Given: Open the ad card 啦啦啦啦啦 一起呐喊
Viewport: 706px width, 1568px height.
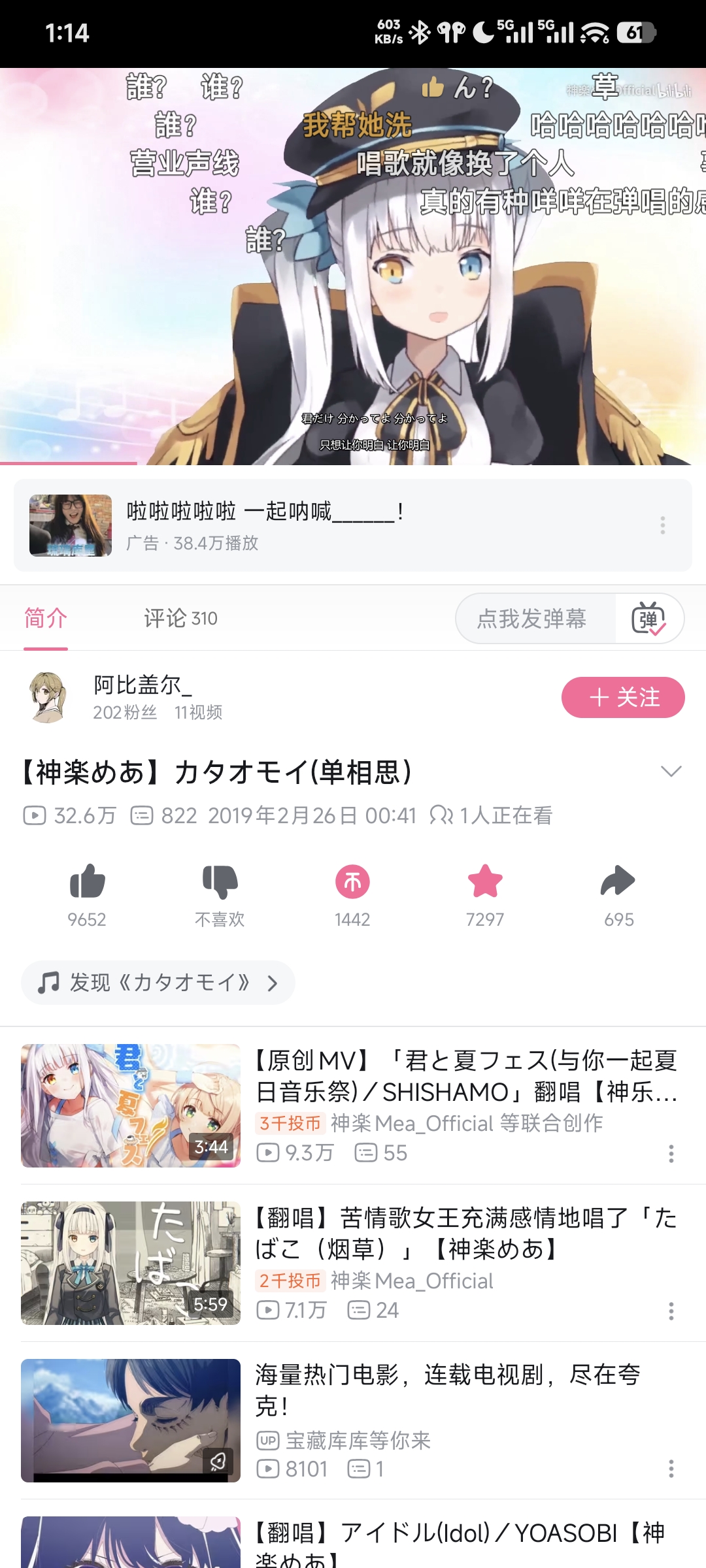Looking at the screenshot, I should (x=353, y=525).
